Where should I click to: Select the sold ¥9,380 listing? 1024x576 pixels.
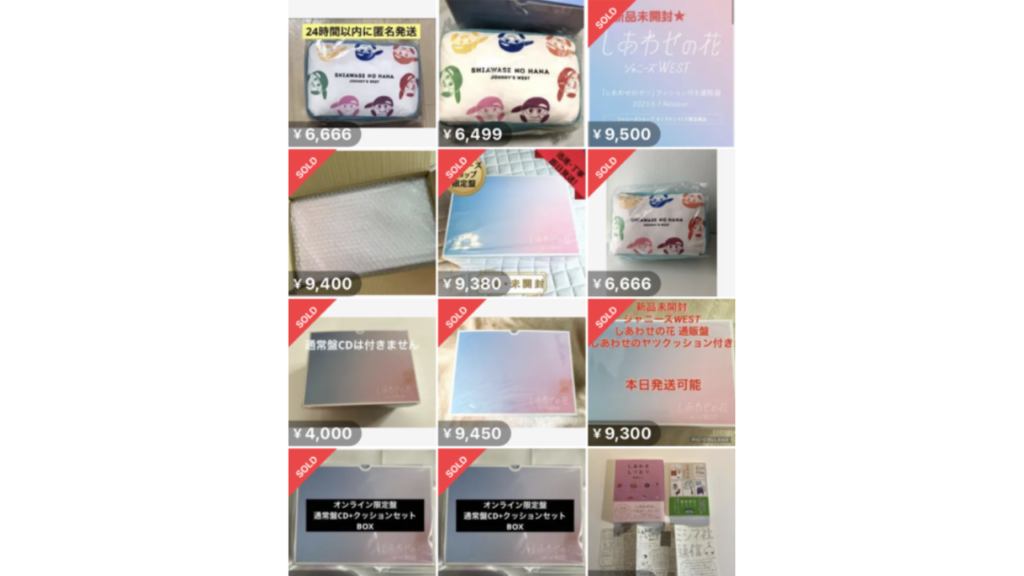point(511,223)
